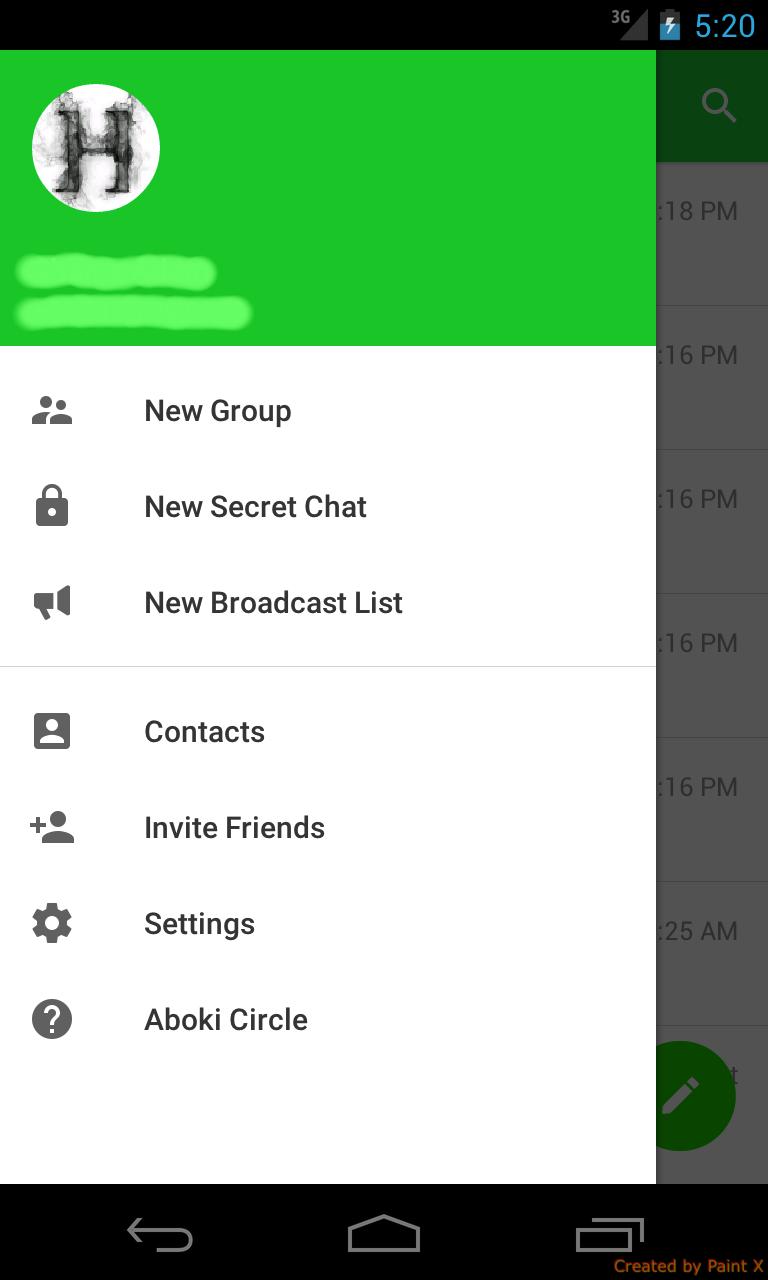This screenshot has width=768, height=1280.
Task: Tap the Home navigation button
Action: pyautogui.click(x=383, y=1235)
